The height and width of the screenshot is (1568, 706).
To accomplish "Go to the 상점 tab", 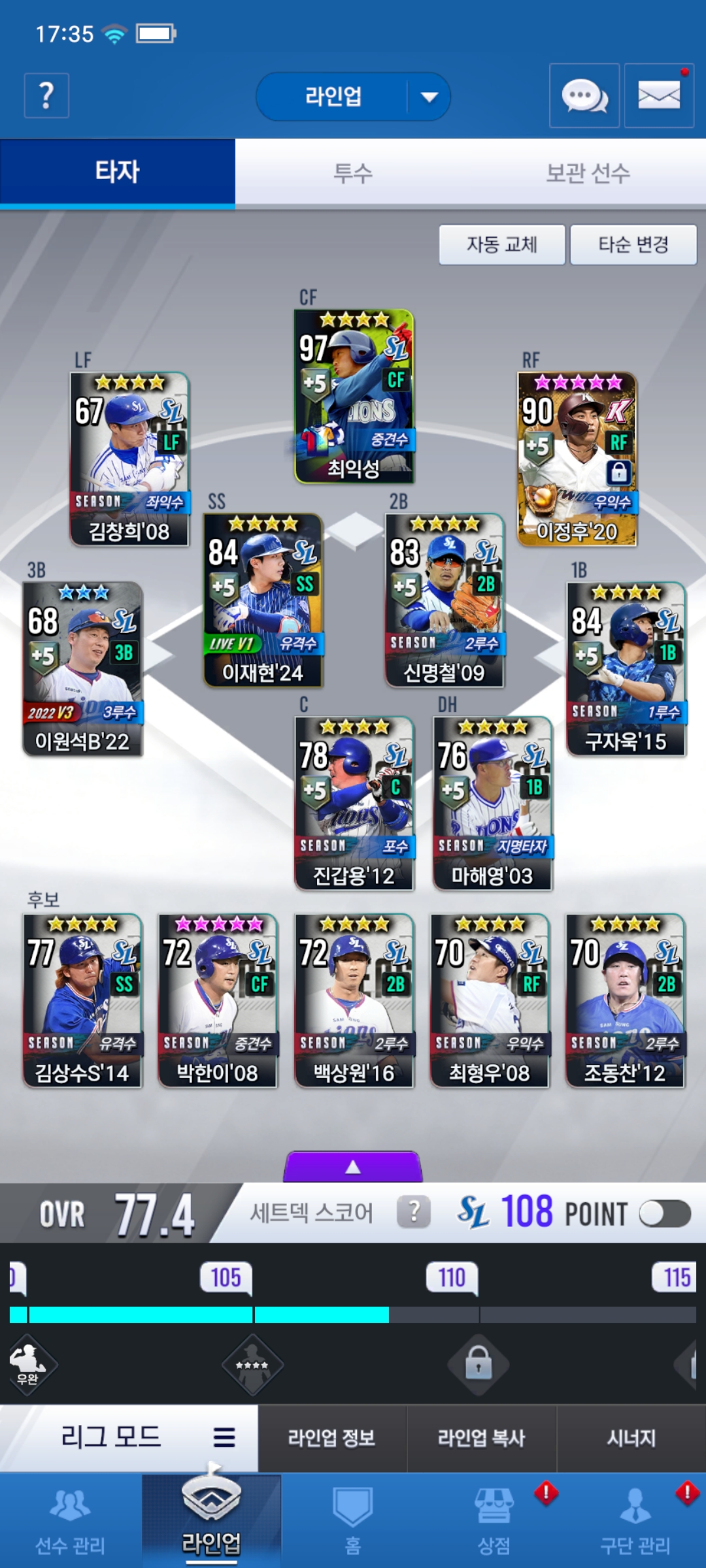I will [x=494, y=1519].
